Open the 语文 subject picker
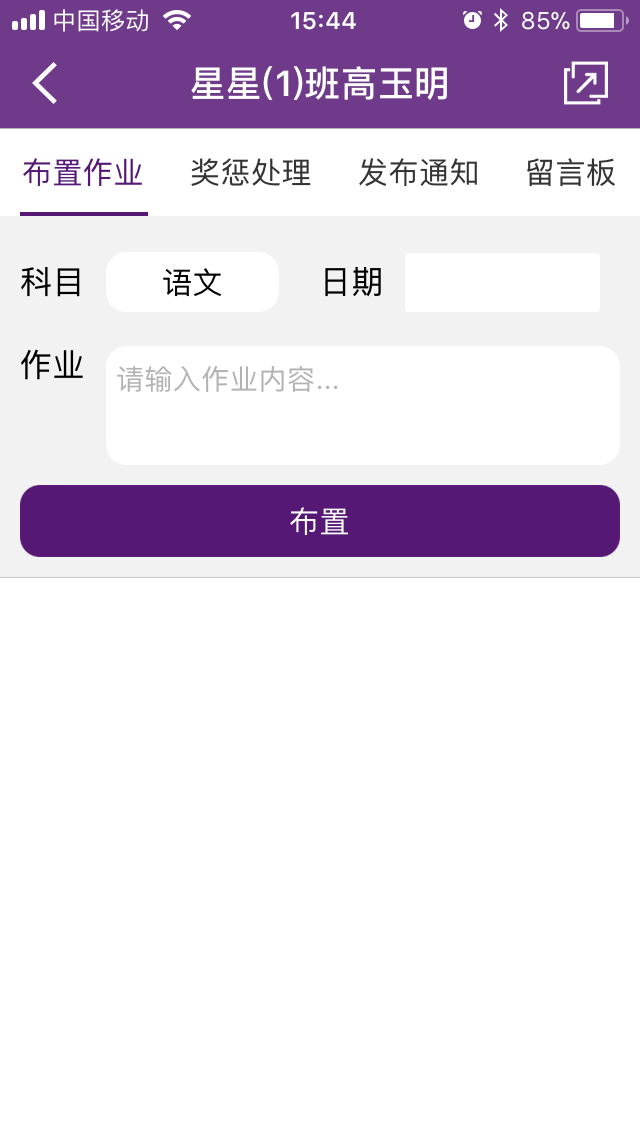The image size is (640, 1136). (192, 282)
